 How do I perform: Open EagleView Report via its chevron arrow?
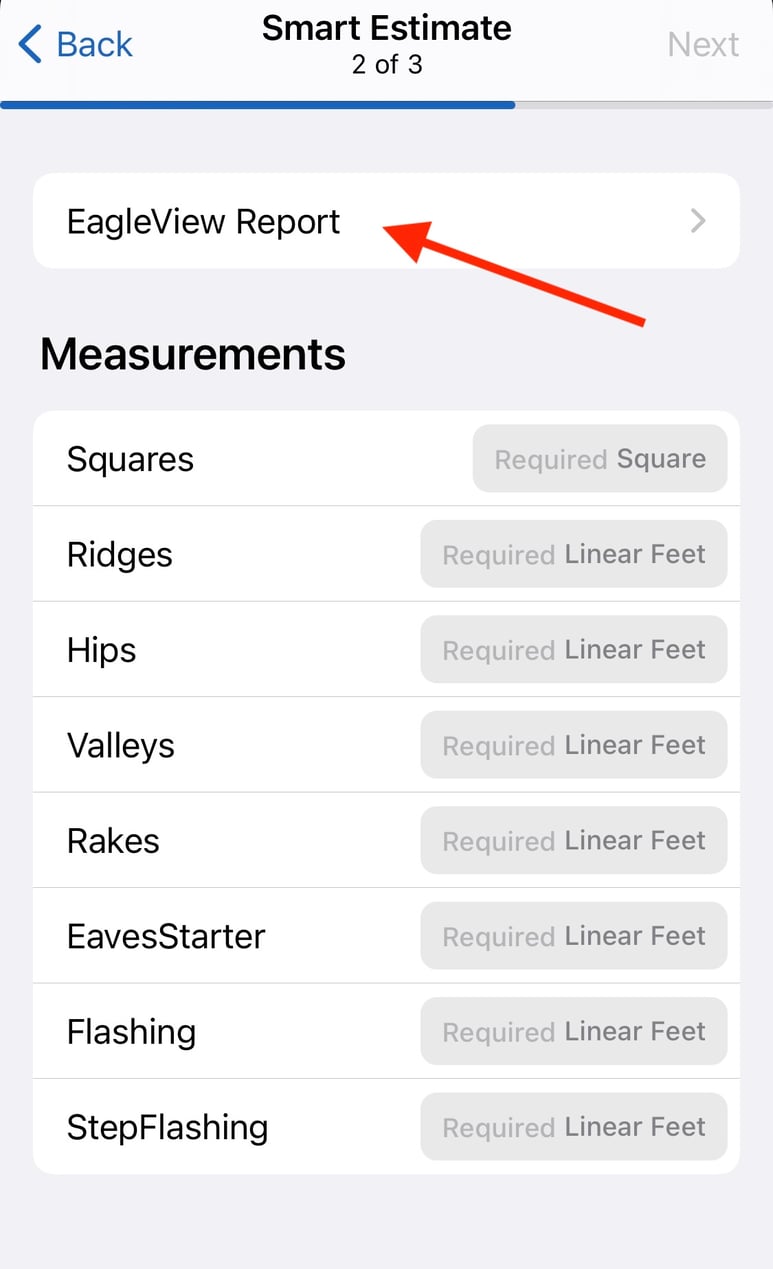[698, 221]
